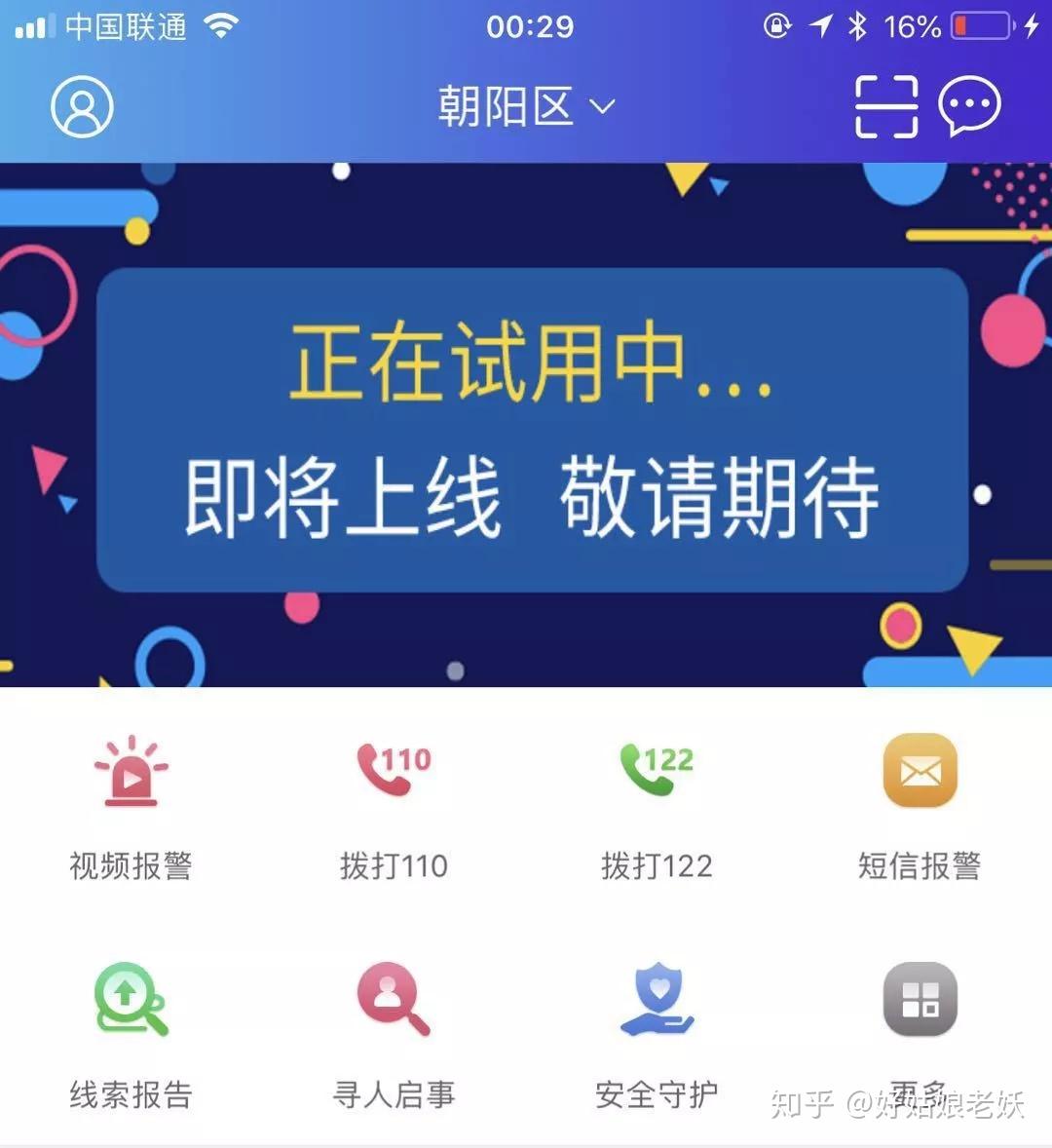This screenshot has width=1052, height=1148.
Task: Open the user profile icon
Action: pos(82,106)
